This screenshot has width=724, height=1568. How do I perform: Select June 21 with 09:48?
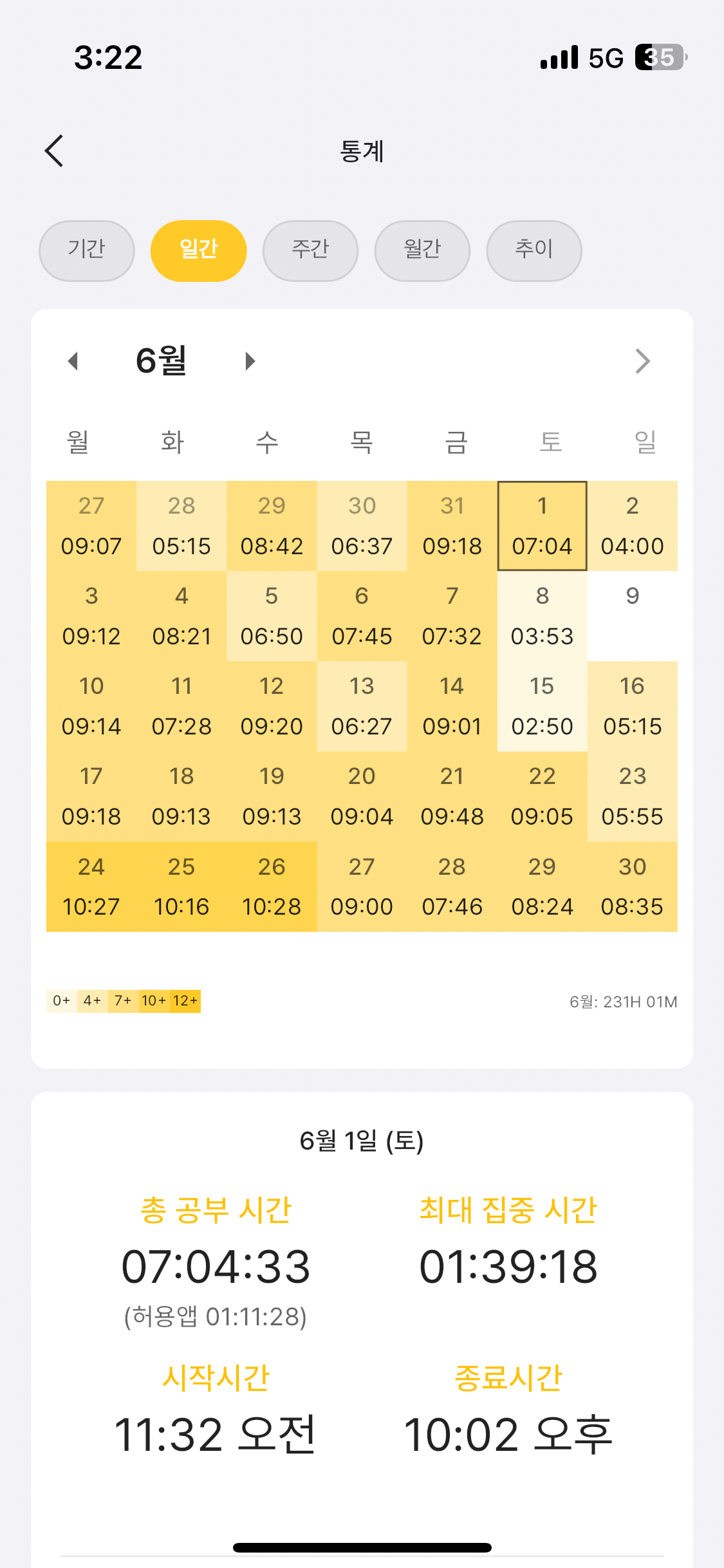452,796
